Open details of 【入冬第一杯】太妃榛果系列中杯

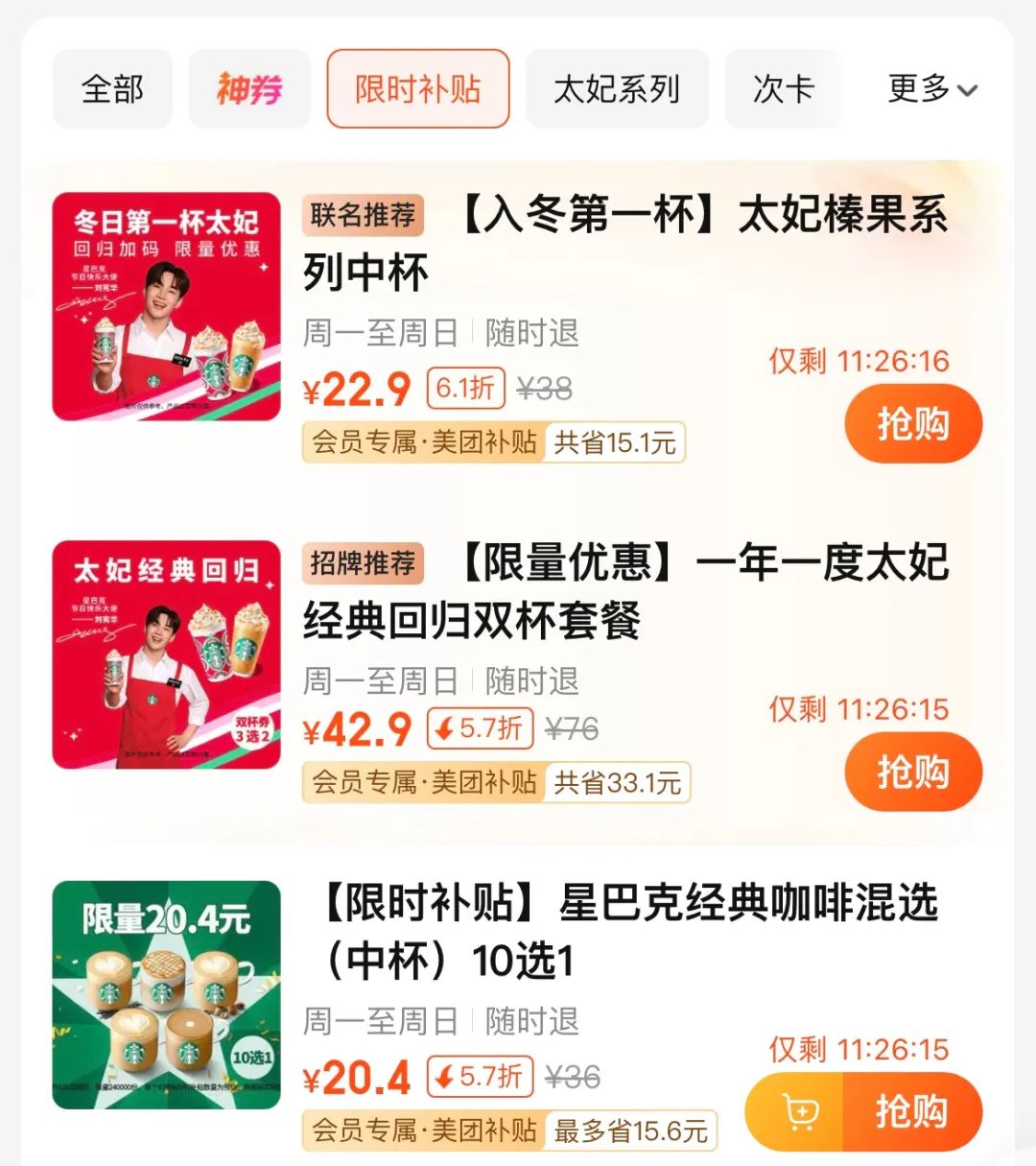[x=624, y=242]
